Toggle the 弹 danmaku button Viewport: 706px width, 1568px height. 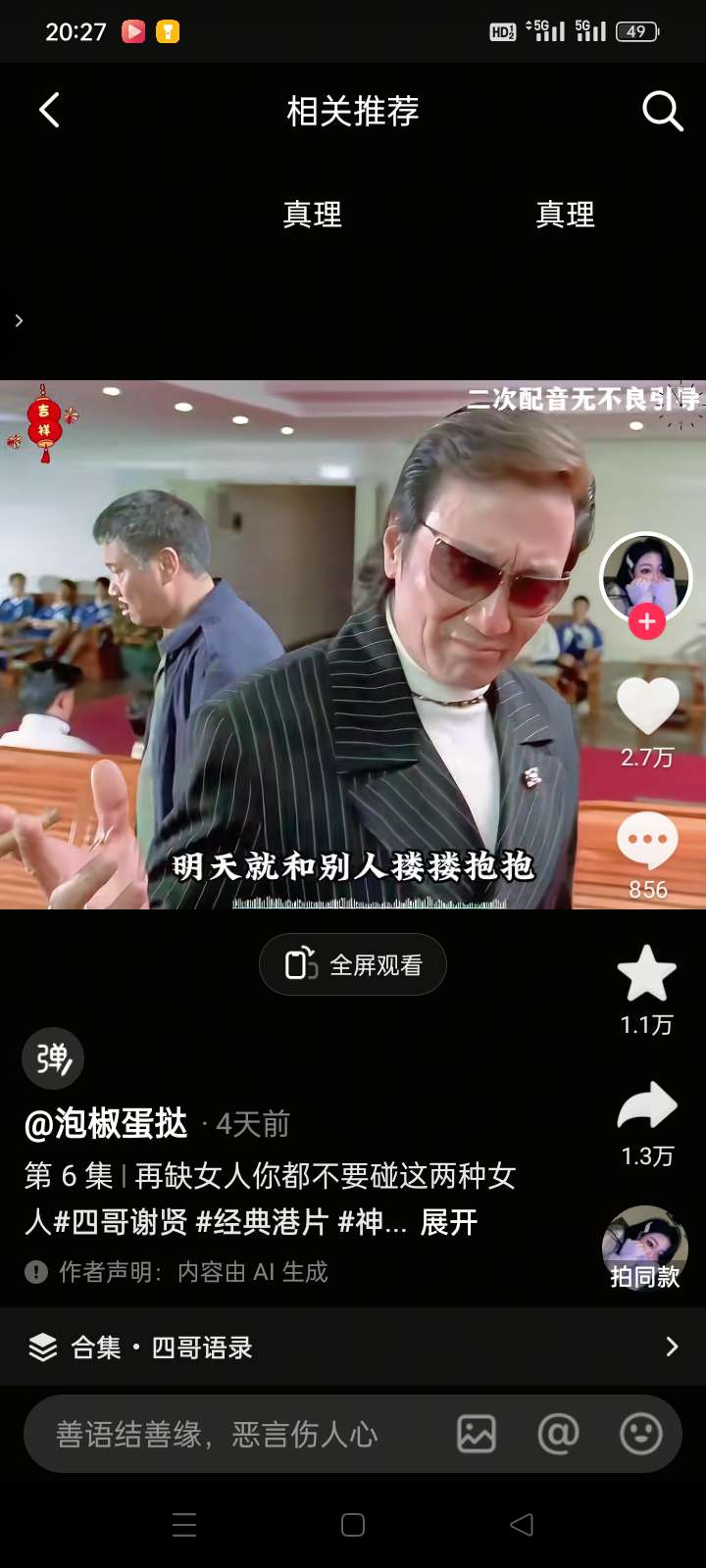(53, 1058)
